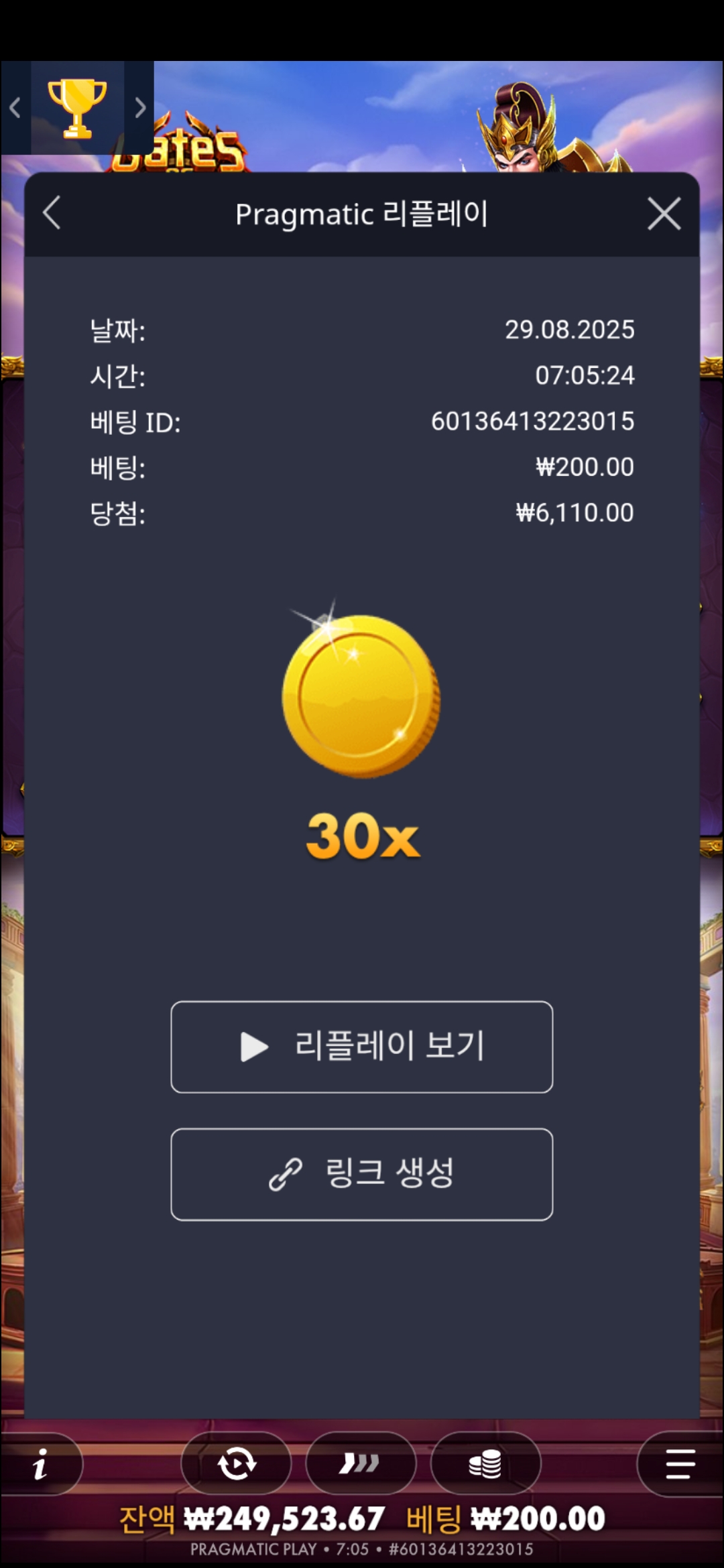Open the game info button

tap(40, 1463)
